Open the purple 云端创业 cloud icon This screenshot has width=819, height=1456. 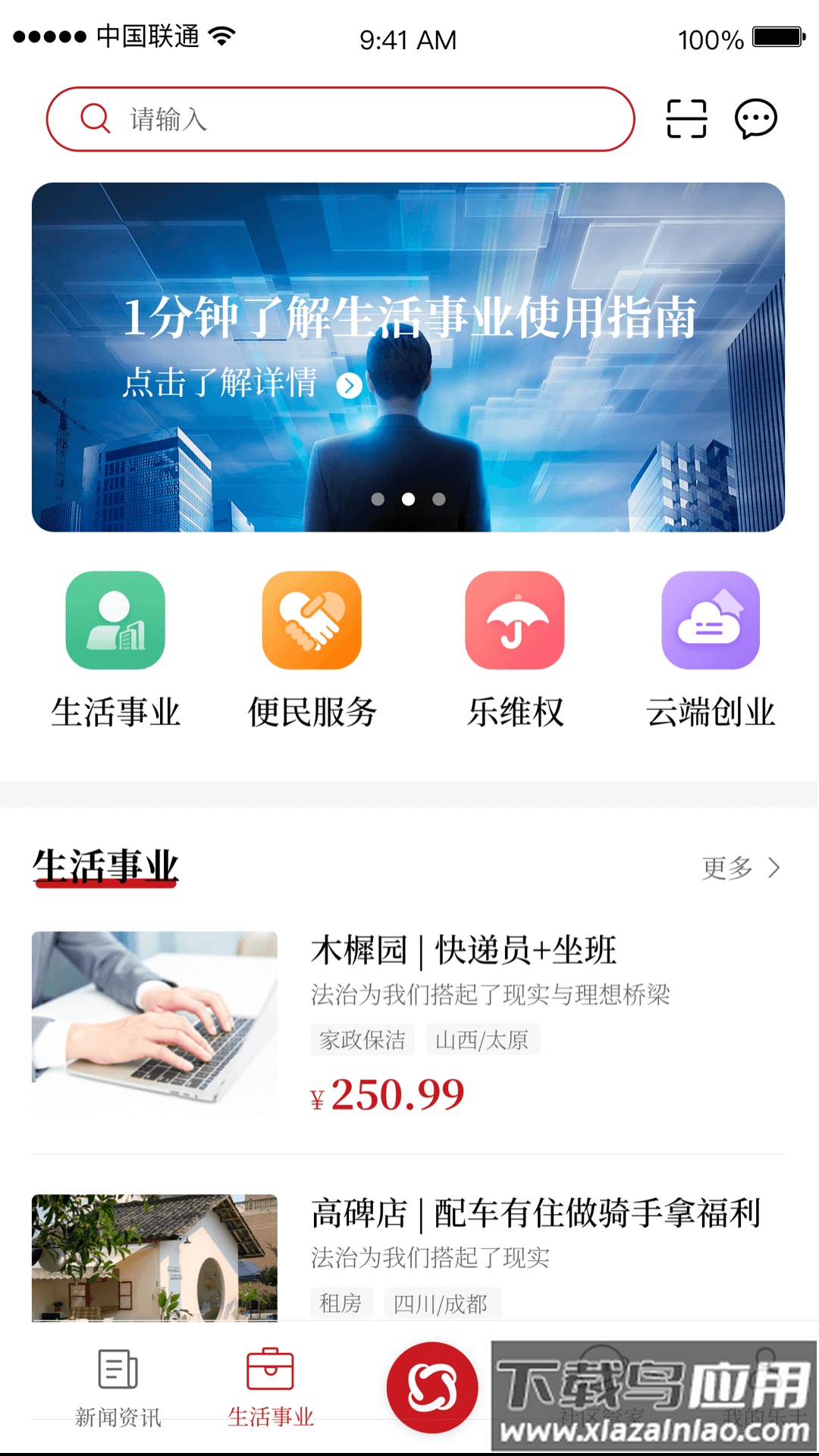pyautogui.click(x=710, y=620)
